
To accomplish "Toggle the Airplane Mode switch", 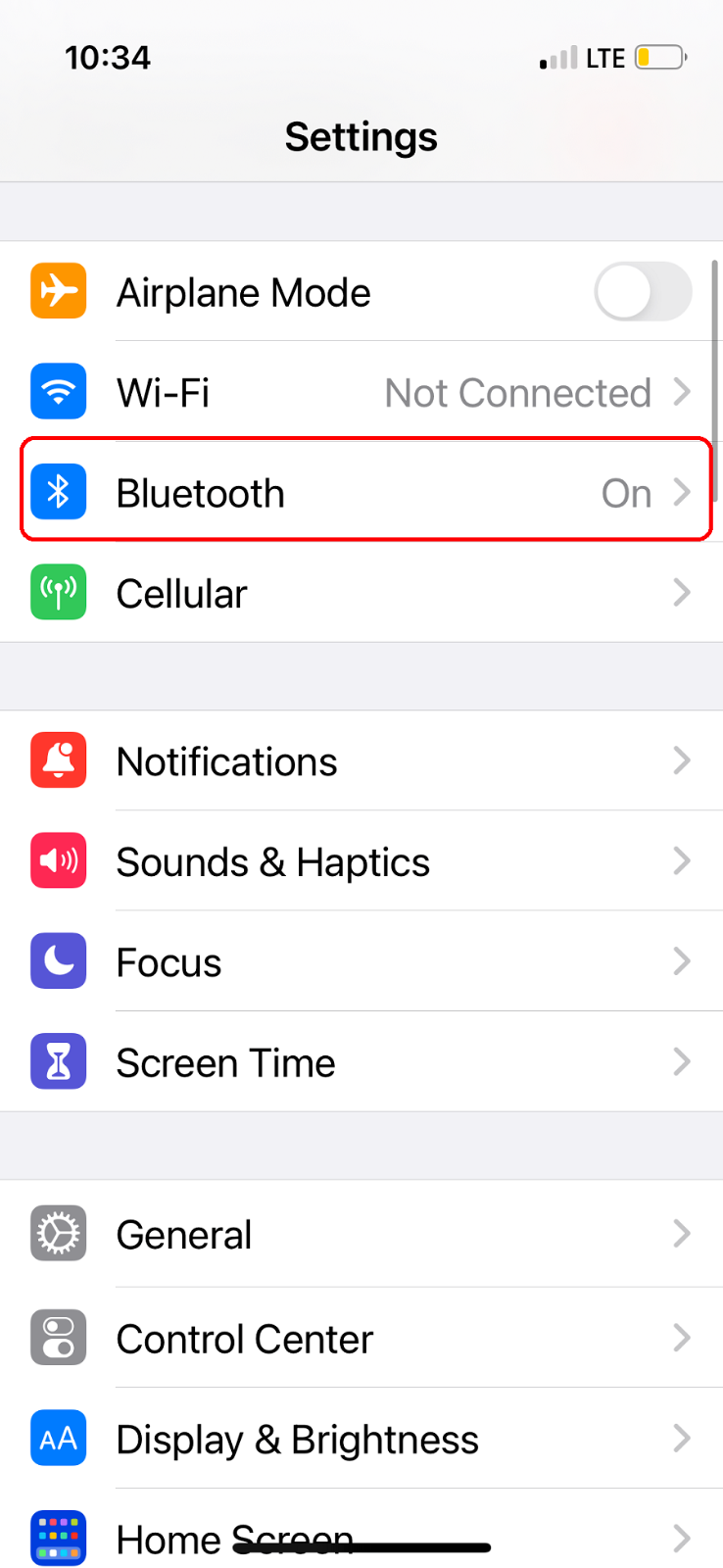I will click(642, 292).
